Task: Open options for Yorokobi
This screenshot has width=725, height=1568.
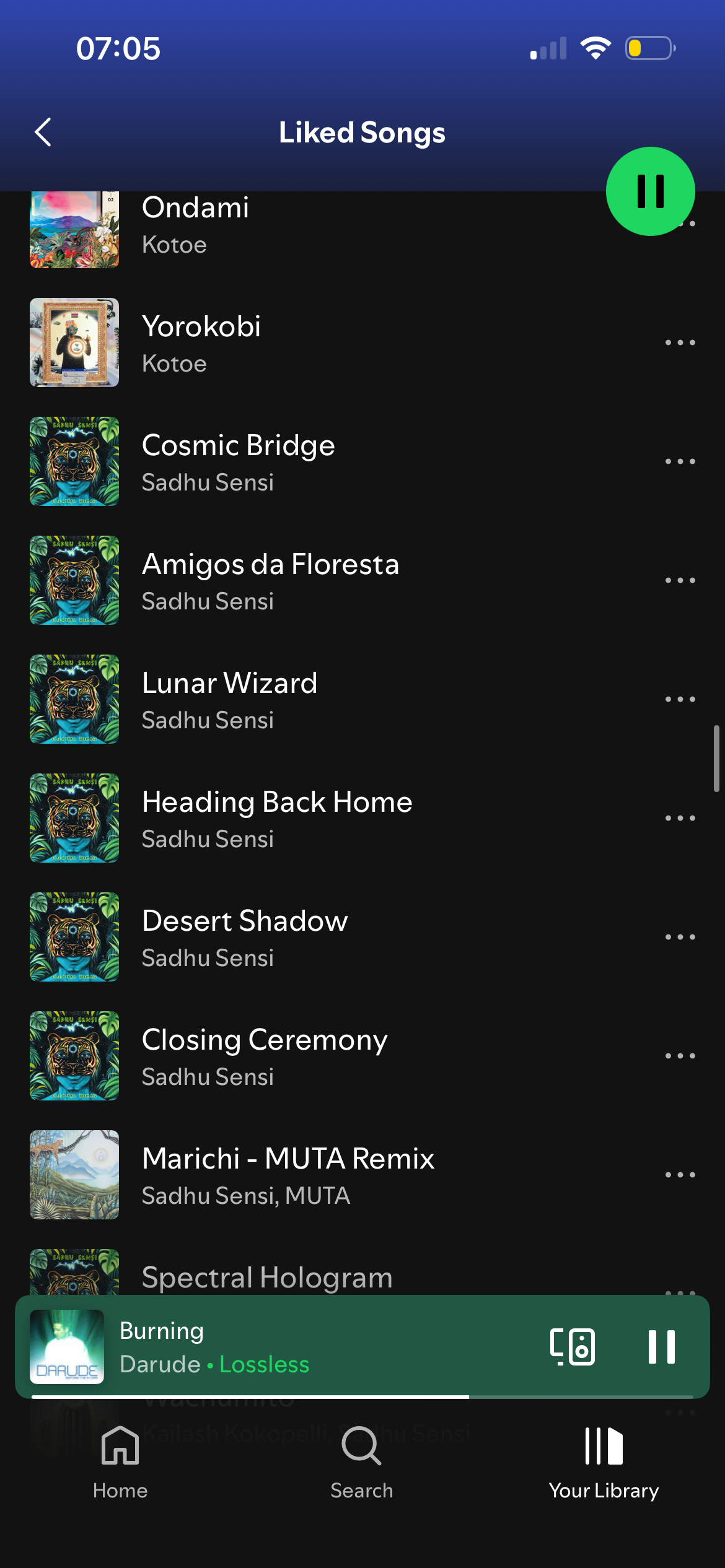Action: (x=680, y=342)
